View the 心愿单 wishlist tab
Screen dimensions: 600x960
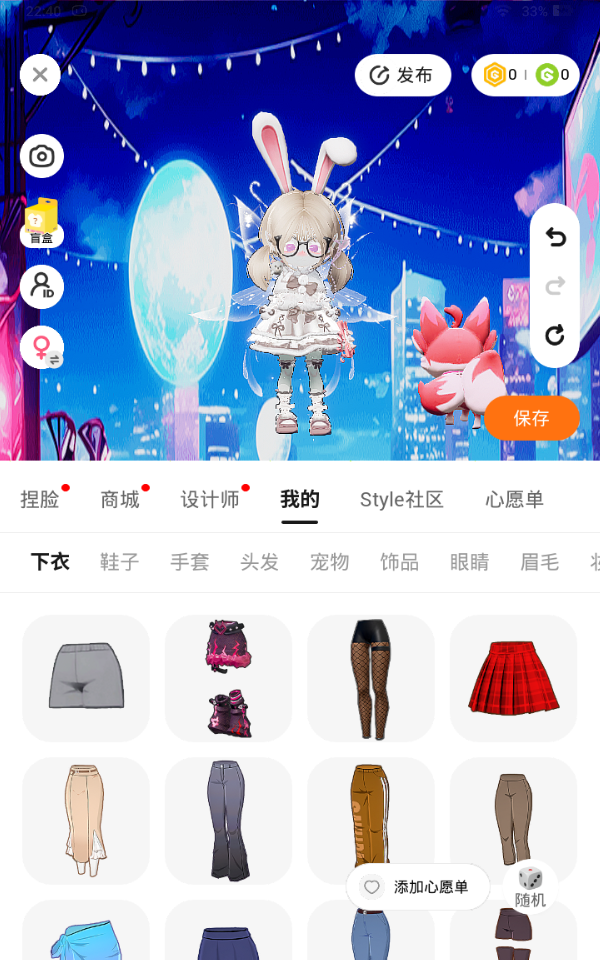[x=514, y=500]
